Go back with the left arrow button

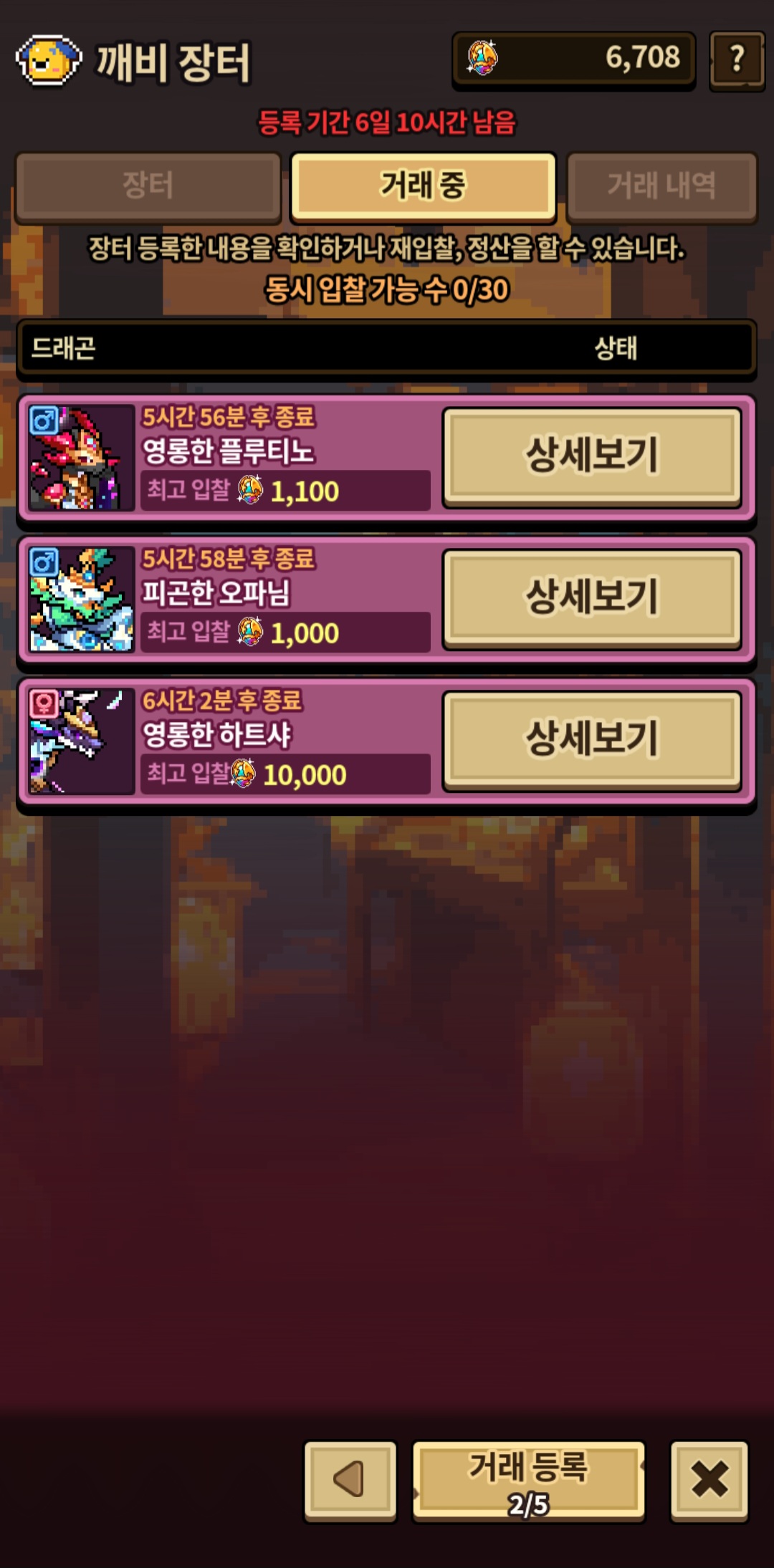[350, 1480]
